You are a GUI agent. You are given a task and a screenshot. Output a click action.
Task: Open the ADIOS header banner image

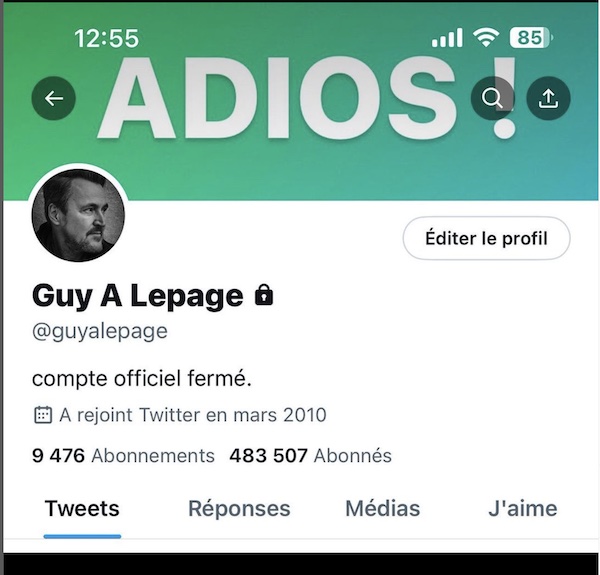pos(300,150)
